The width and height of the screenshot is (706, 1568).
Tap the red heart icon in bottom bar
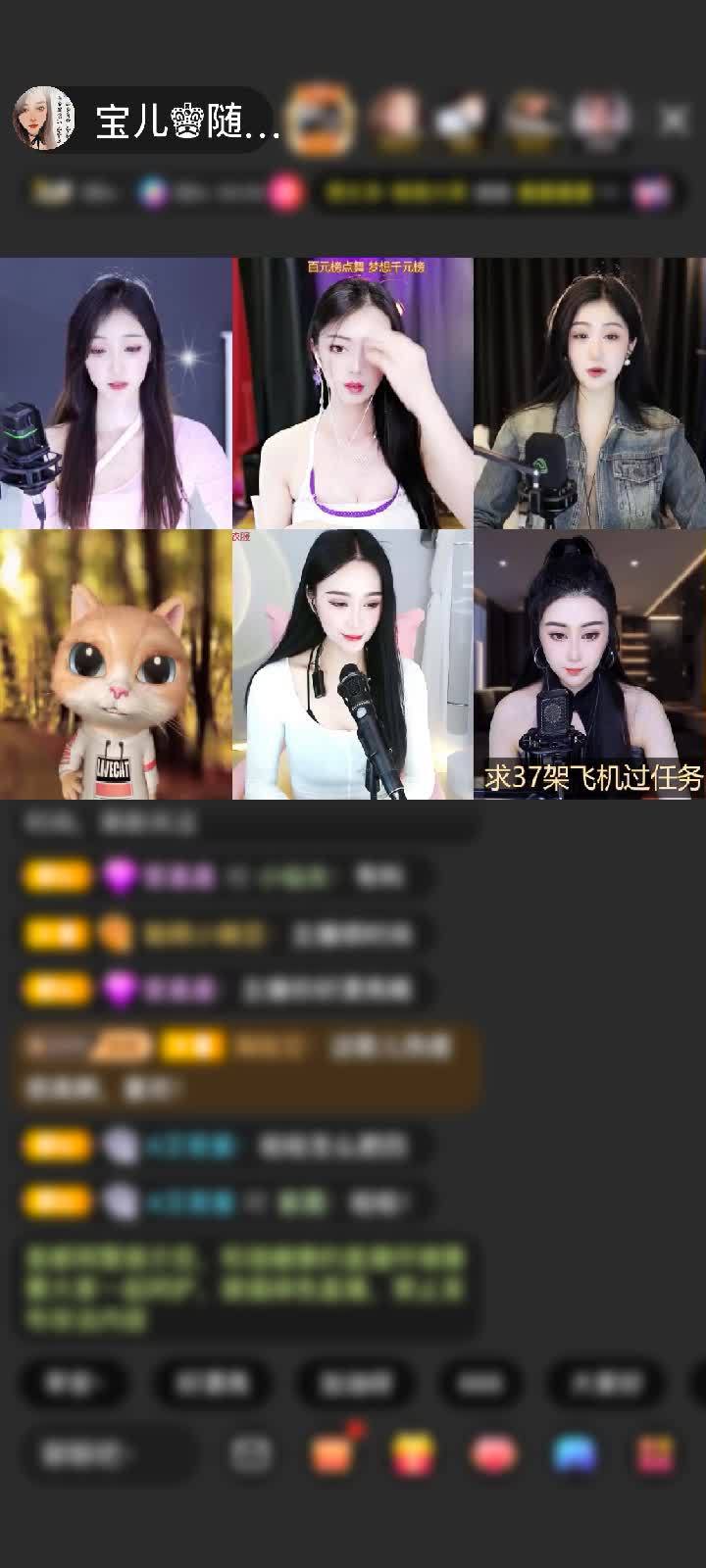[493, 1454]
